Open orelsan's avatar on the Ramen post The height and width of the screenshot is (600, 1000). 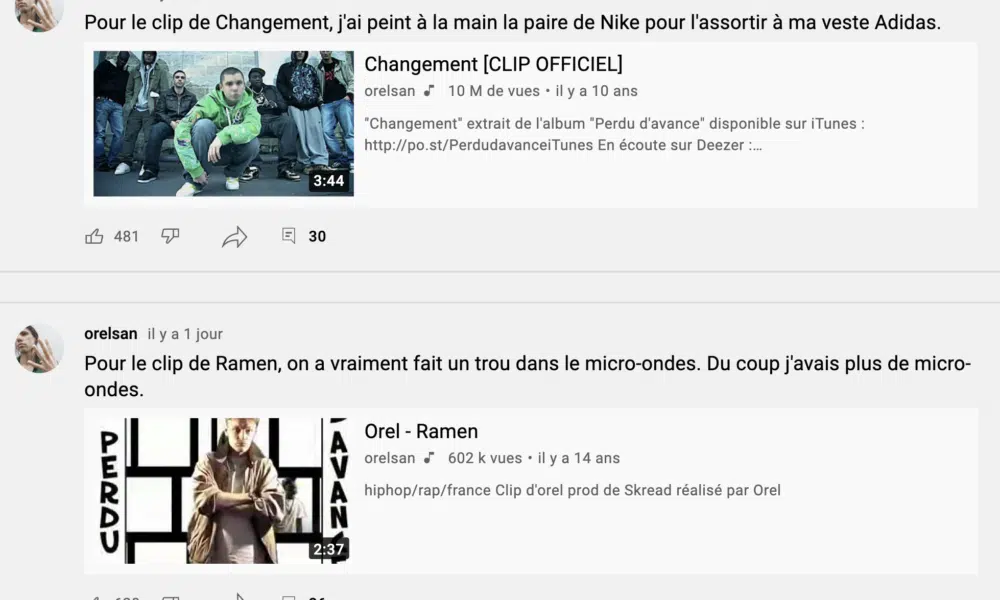(x=40, y=348)
